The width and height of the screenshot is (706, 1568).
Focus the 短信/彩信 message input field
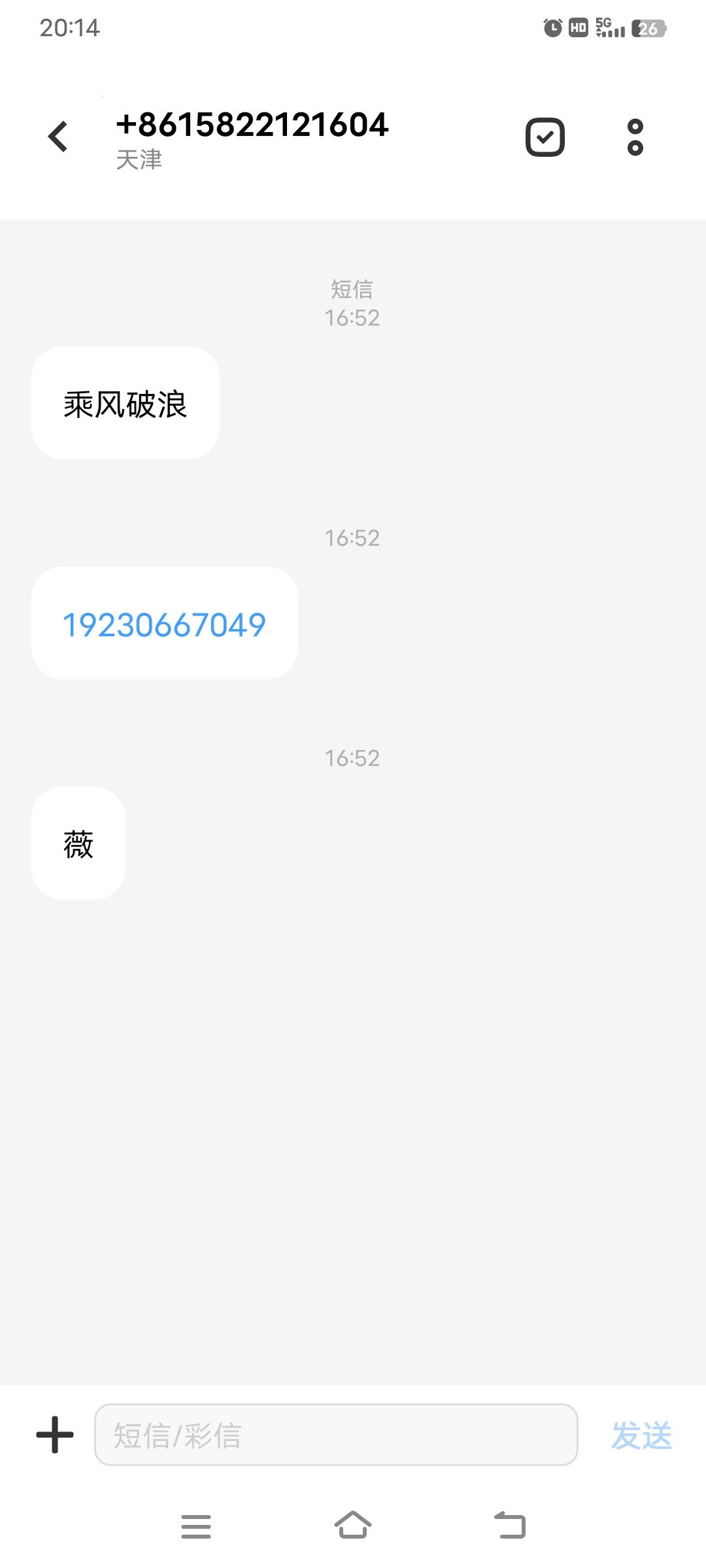[336, 1435]
